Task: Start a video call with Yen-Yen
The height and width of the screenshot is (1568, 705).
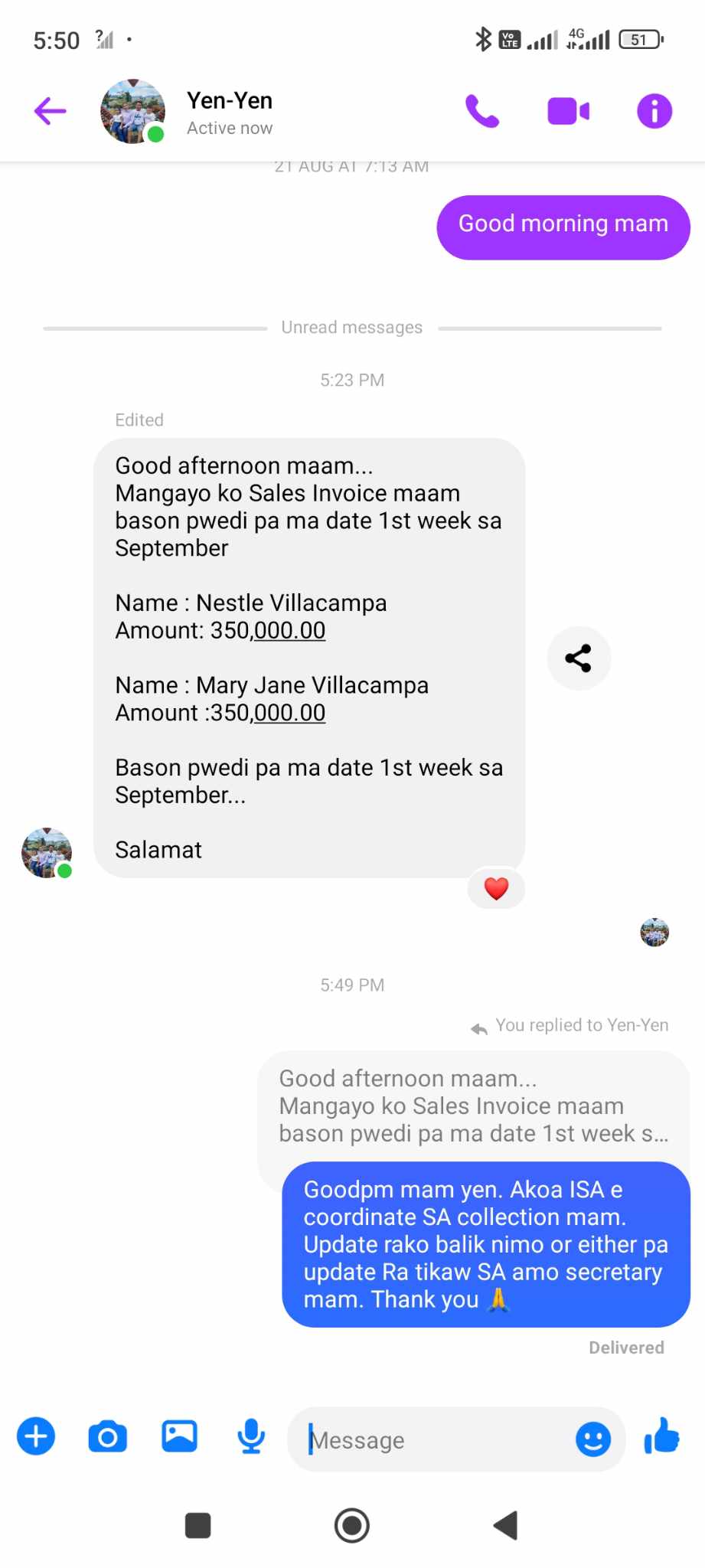Action: 568,111
